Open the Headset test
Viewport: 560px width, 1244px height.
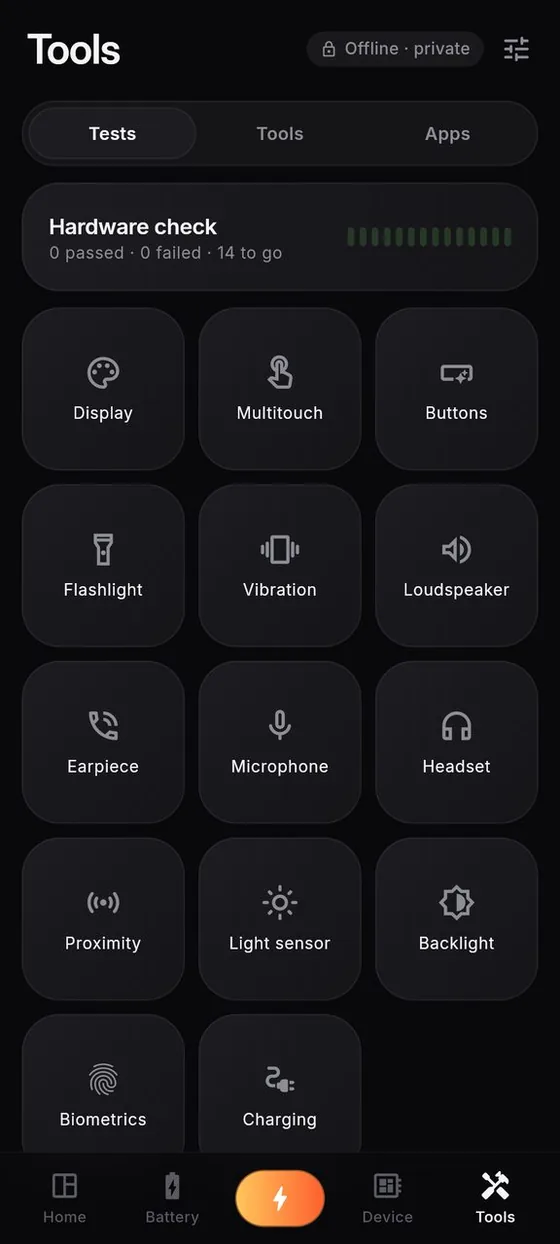click(456, 742)
